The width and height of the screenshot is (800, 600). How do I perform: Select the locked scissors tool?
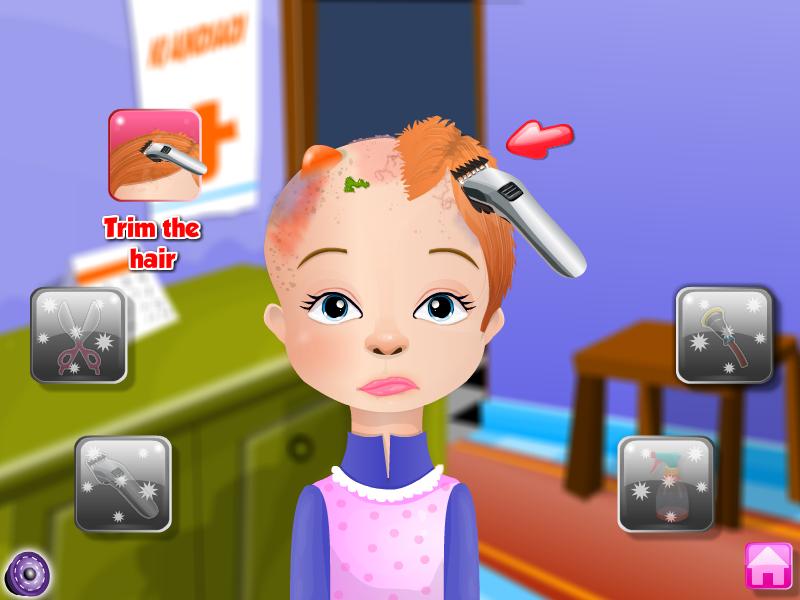[78, 336]
